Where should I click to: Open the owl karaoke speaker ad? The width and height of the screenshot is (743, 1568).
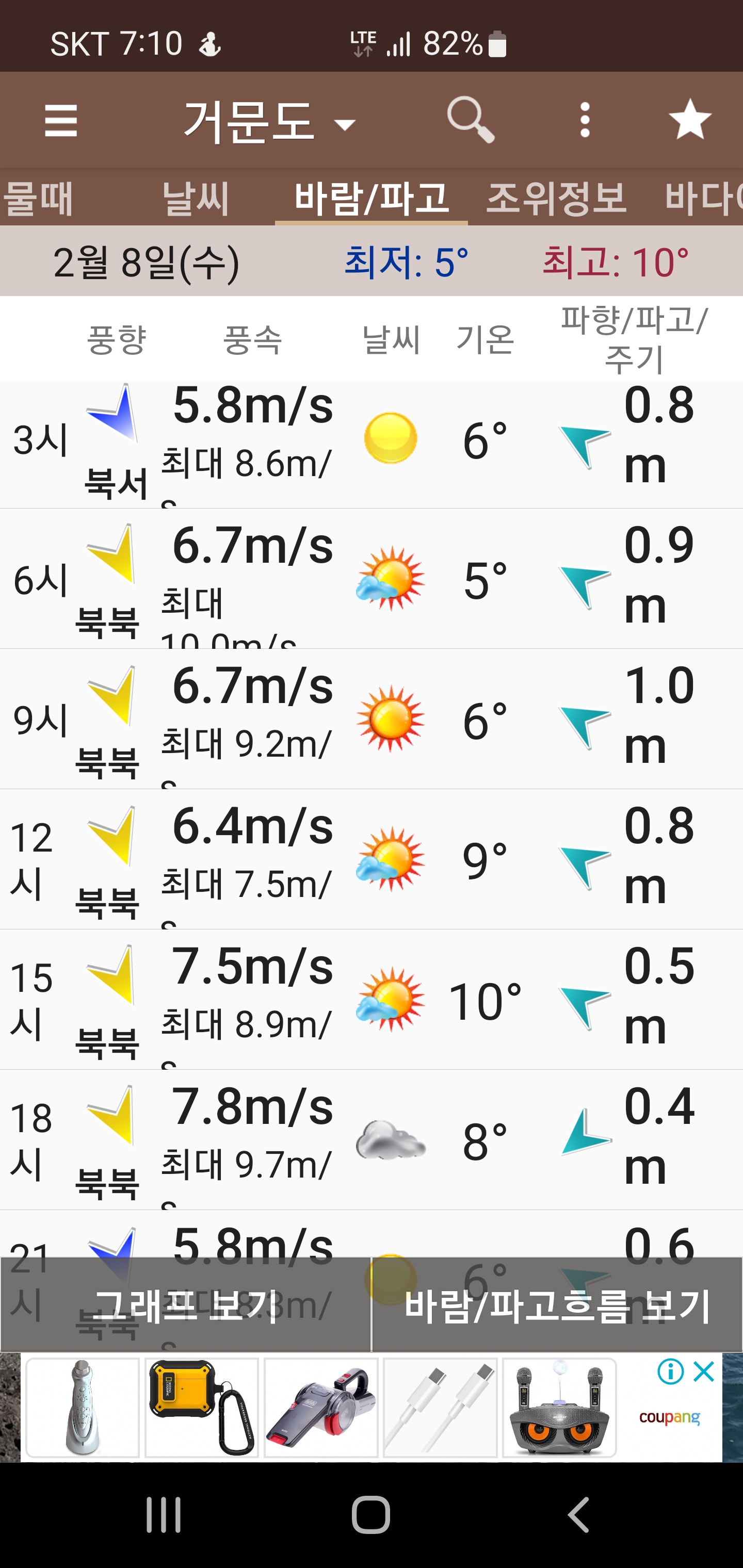pos(559,1407)
